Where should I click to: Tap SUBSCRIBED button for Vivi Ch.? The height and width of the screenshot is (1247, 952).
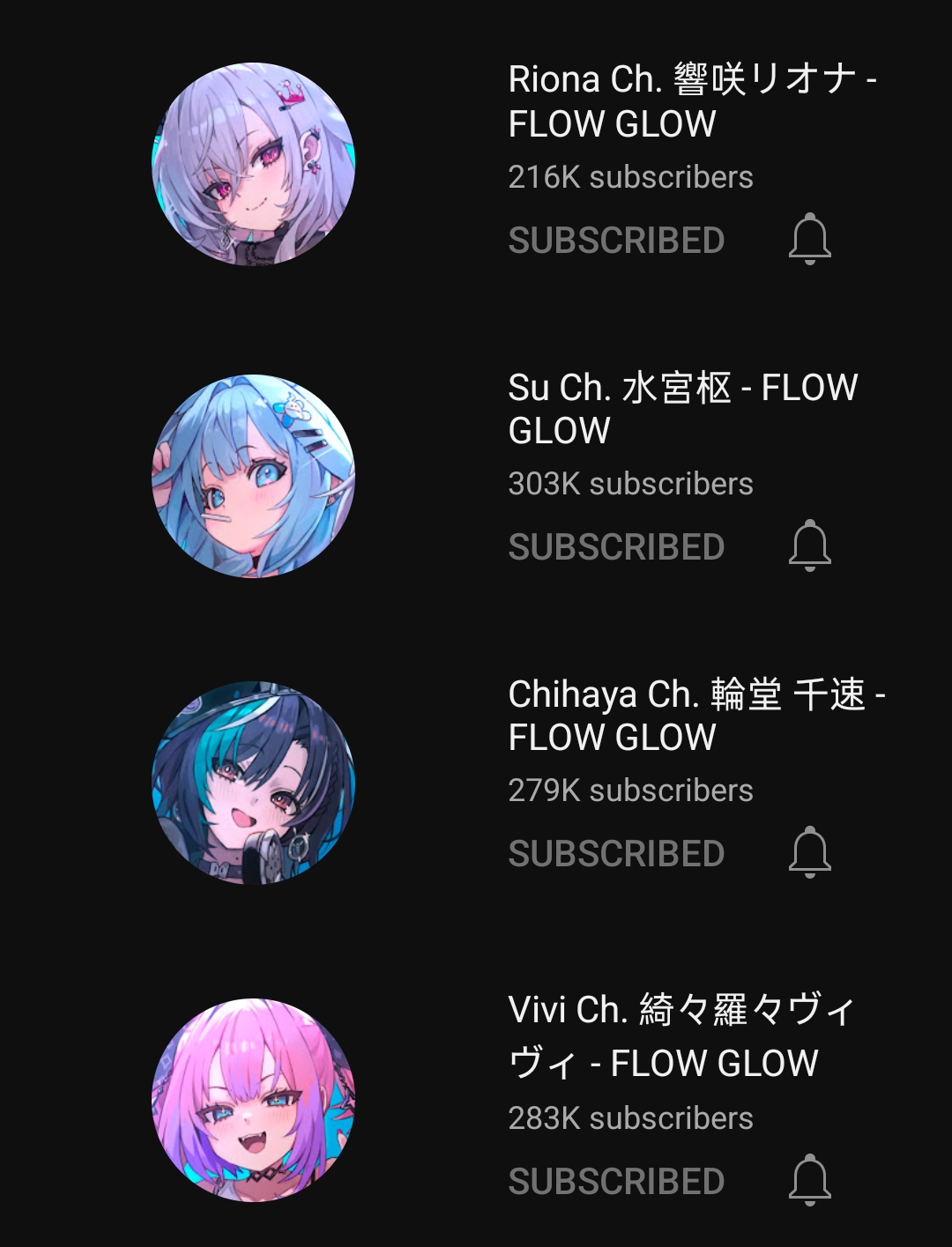click(616, 1182)
